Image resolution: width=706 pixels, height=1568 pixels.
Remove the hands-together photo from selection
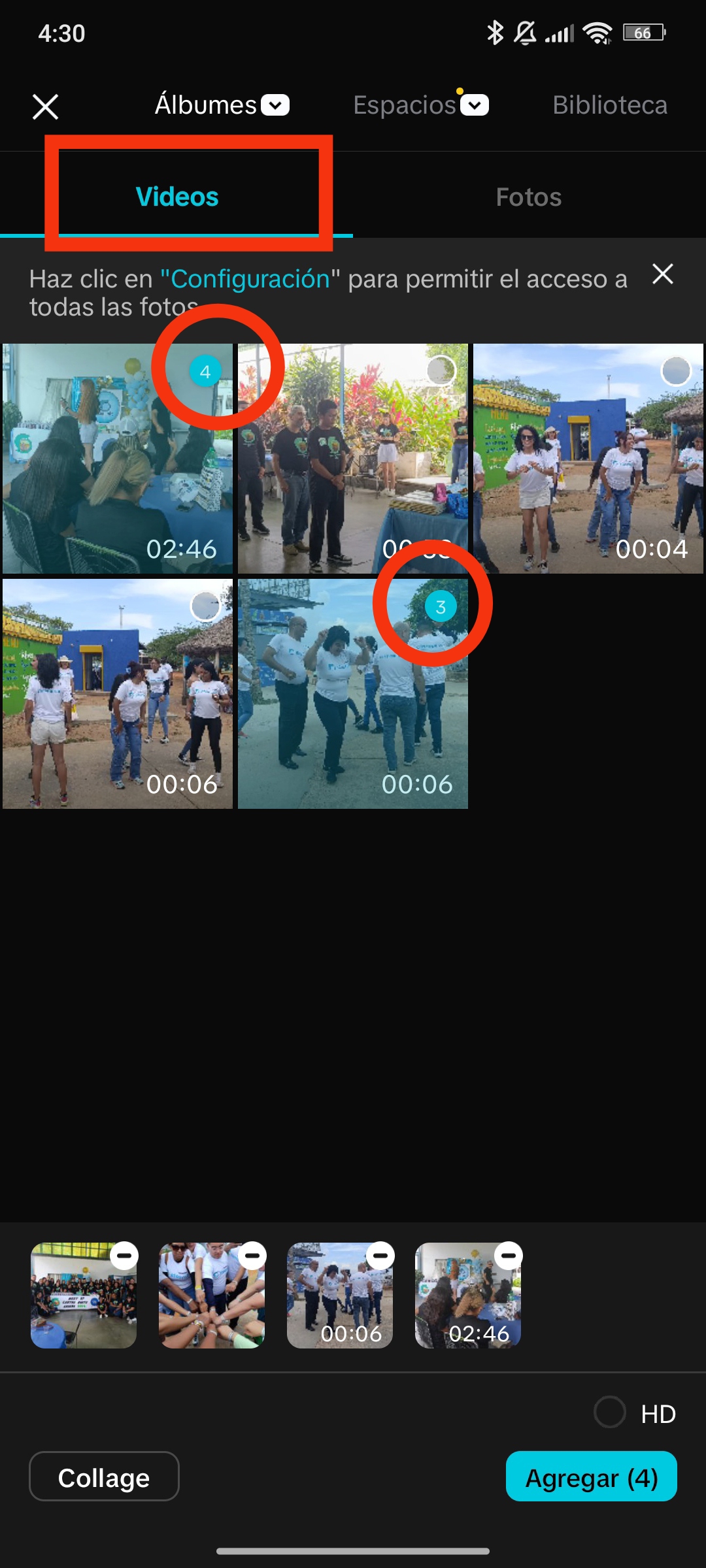[x=252, y=1256]
